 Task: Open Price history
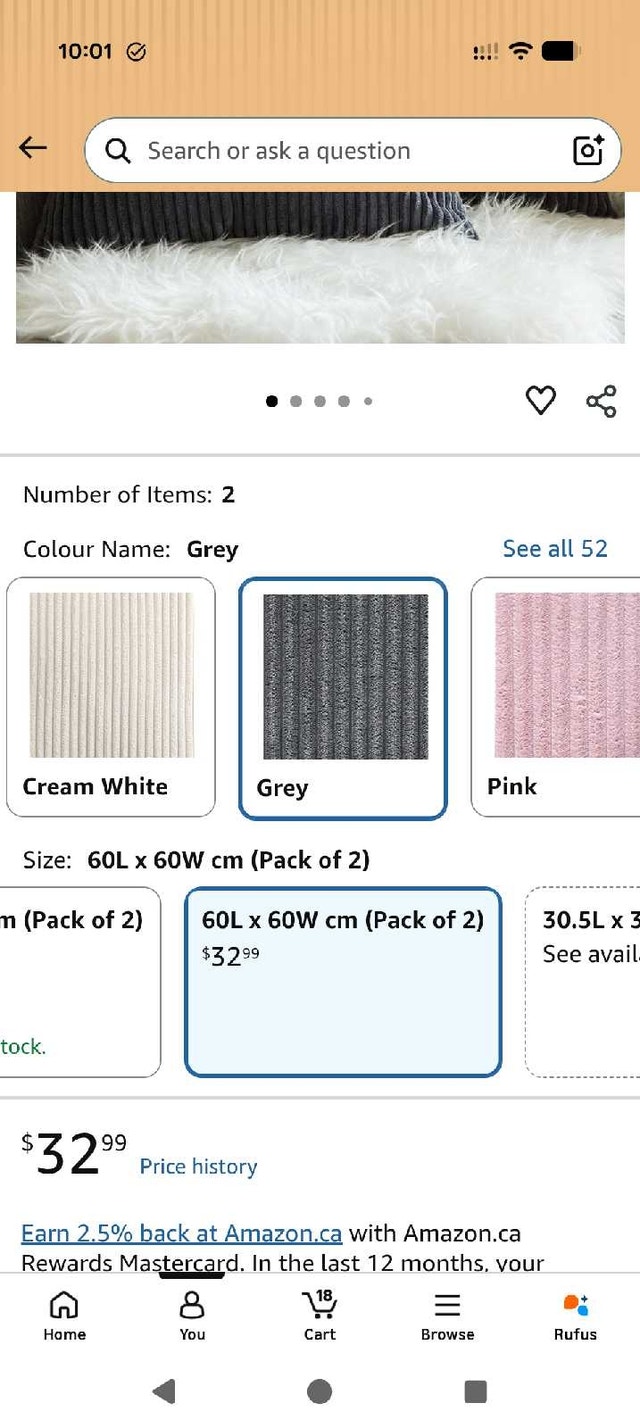point(198,1166)
